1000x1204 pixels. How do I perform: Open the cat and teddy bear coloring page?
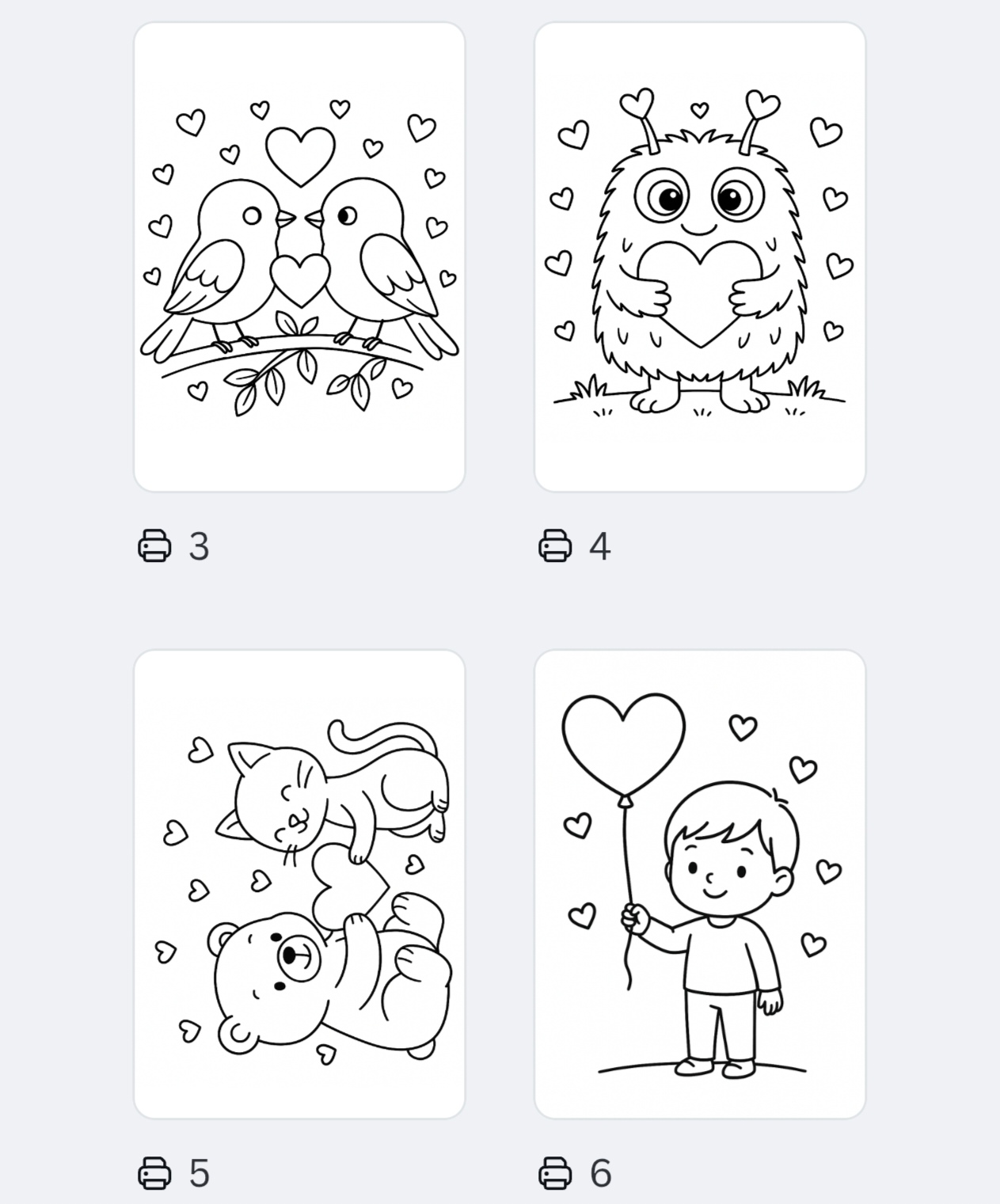coord(299,884)
